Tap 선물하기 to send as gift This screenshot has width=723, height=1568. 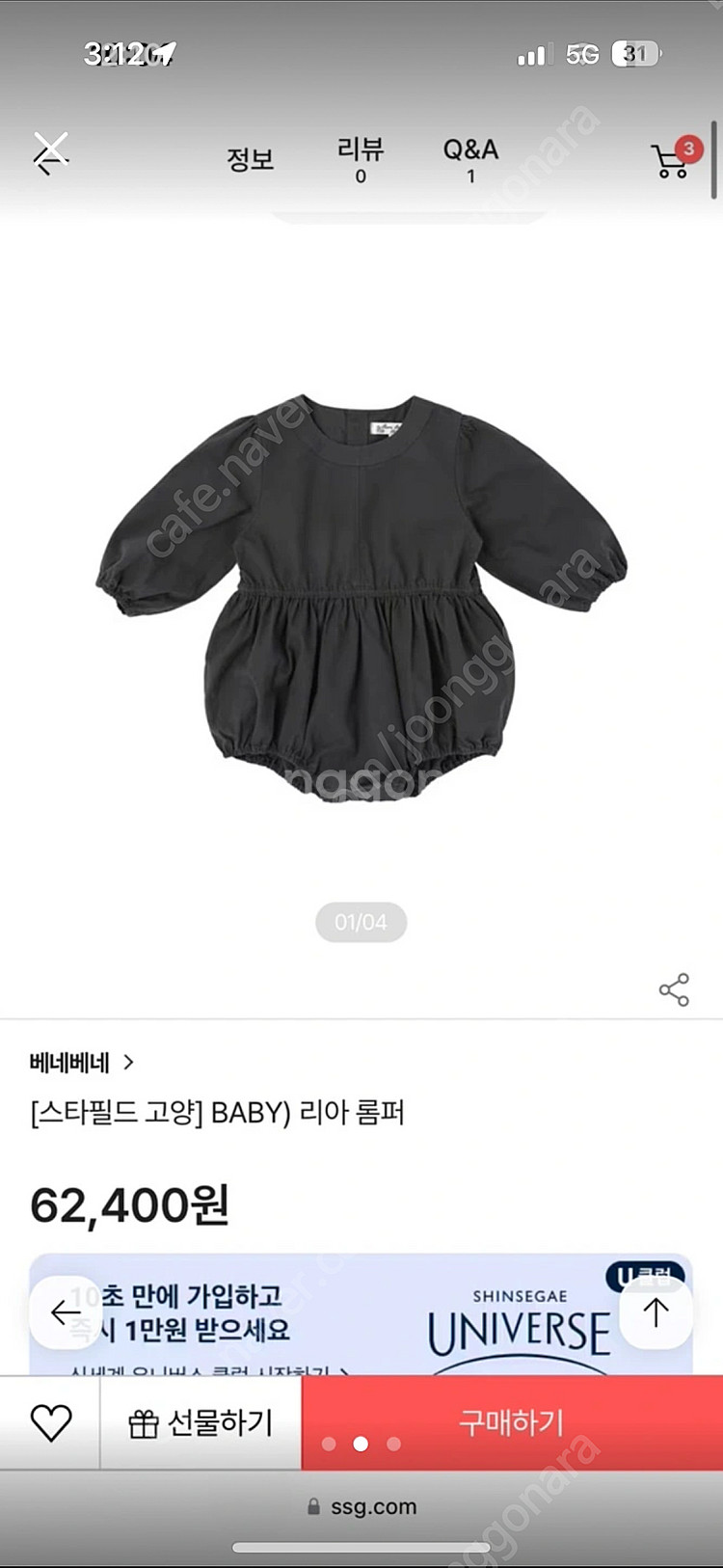point(201,1423)
